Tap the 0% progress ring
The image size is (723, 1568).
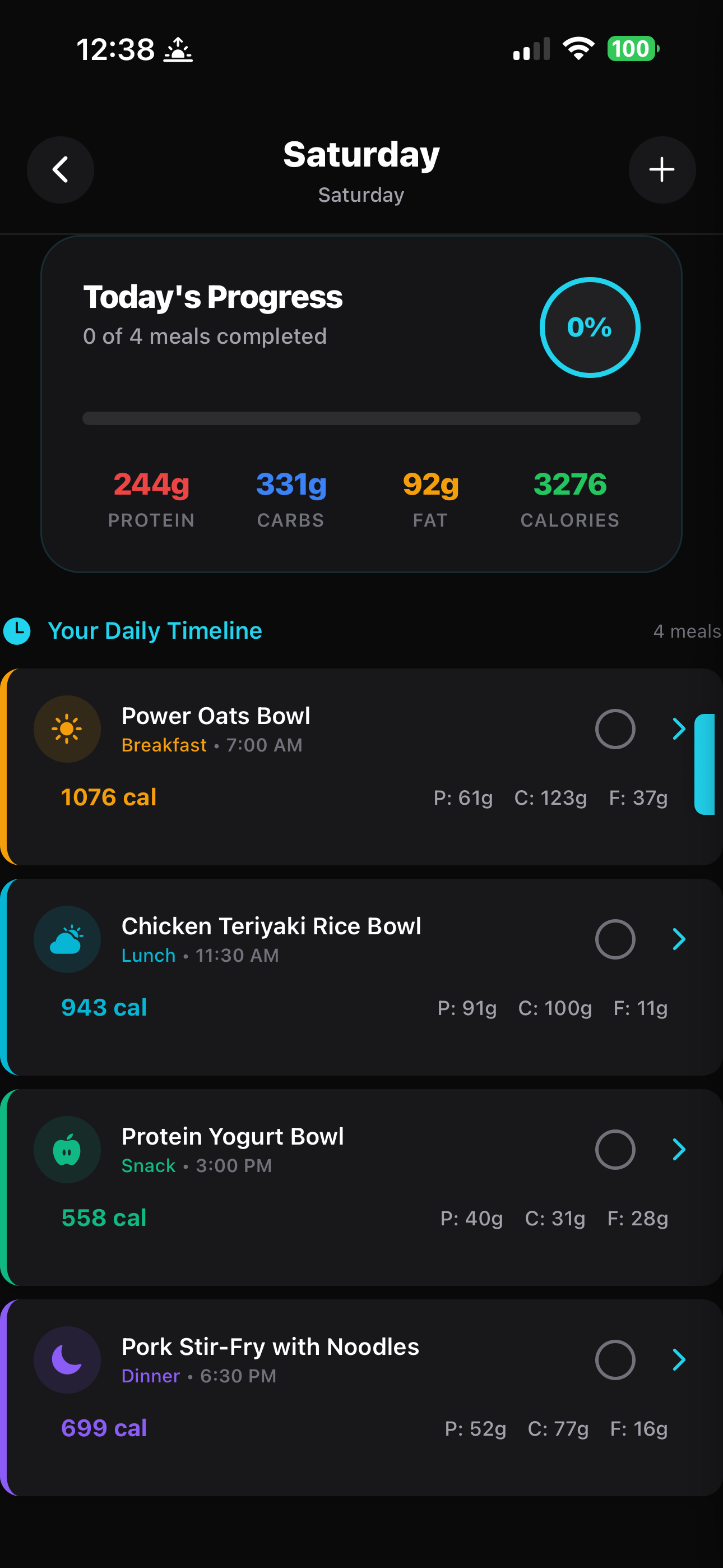(x=590, y=327)
